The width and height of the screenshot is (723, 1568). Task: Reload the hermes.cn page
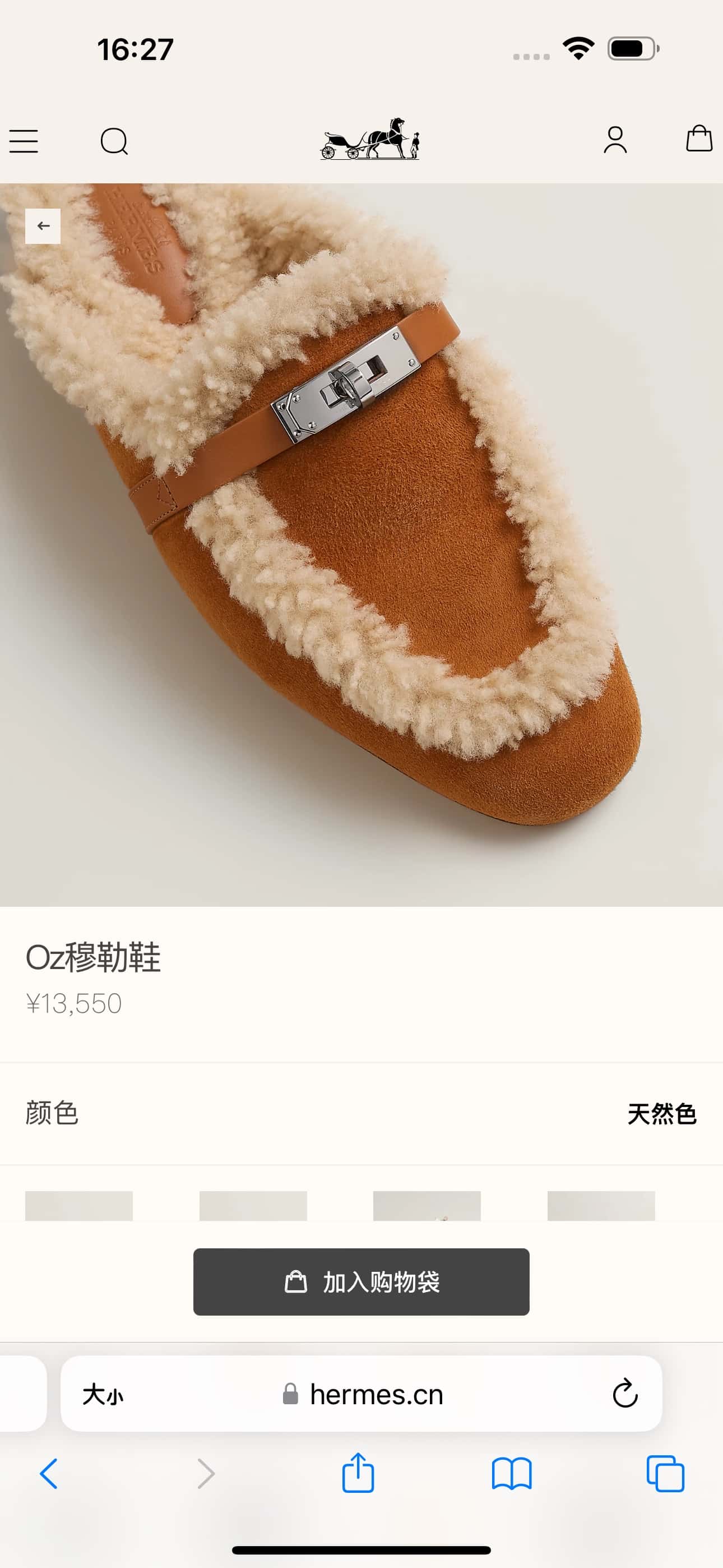point(624,1393)
